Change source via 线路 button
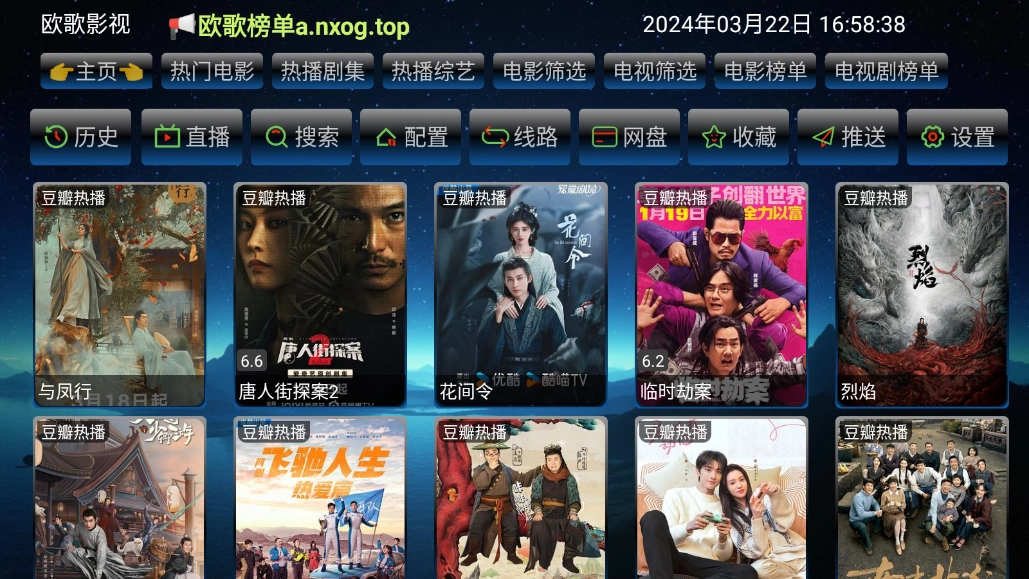Screen dimensions: 1029x579 point(520,137)
